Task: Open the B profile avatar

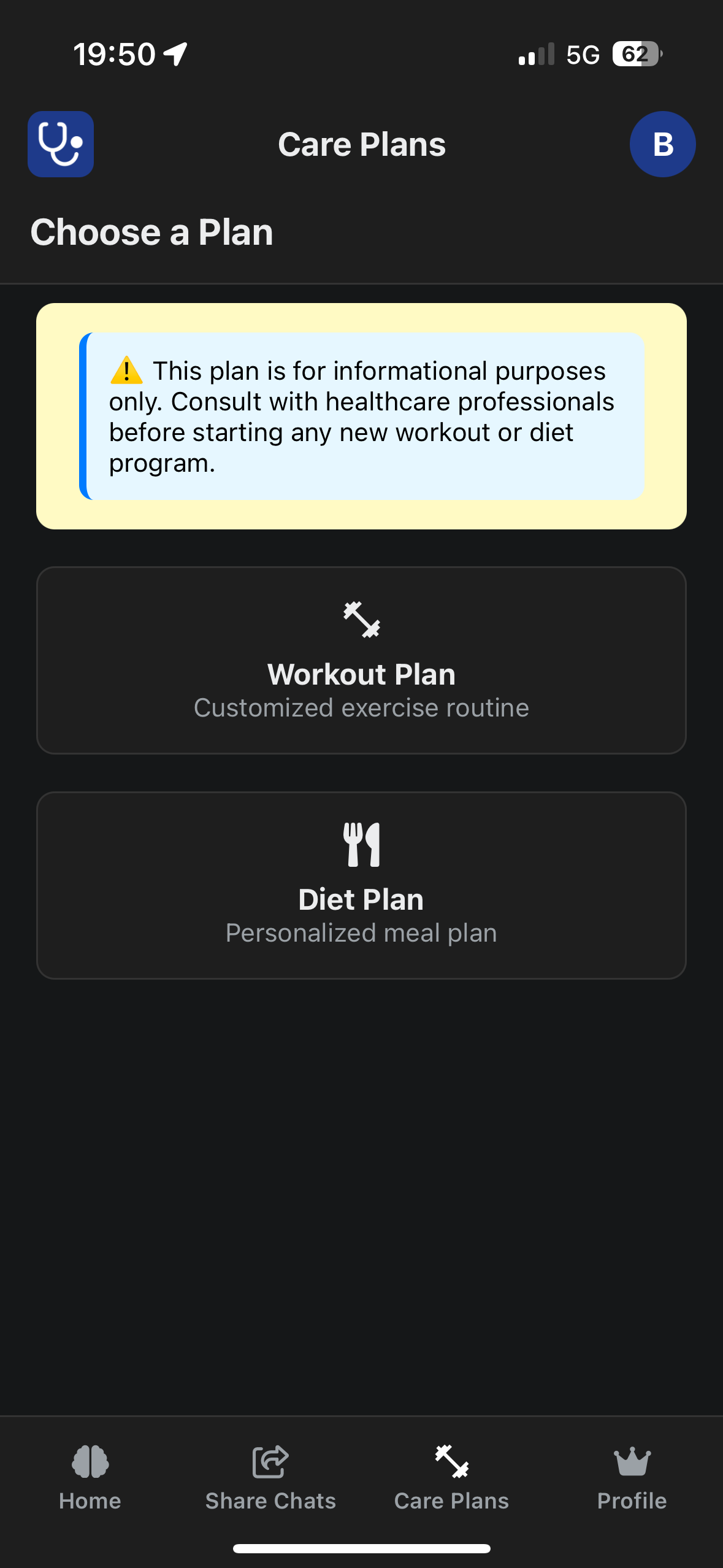Action: pos(662,144)
